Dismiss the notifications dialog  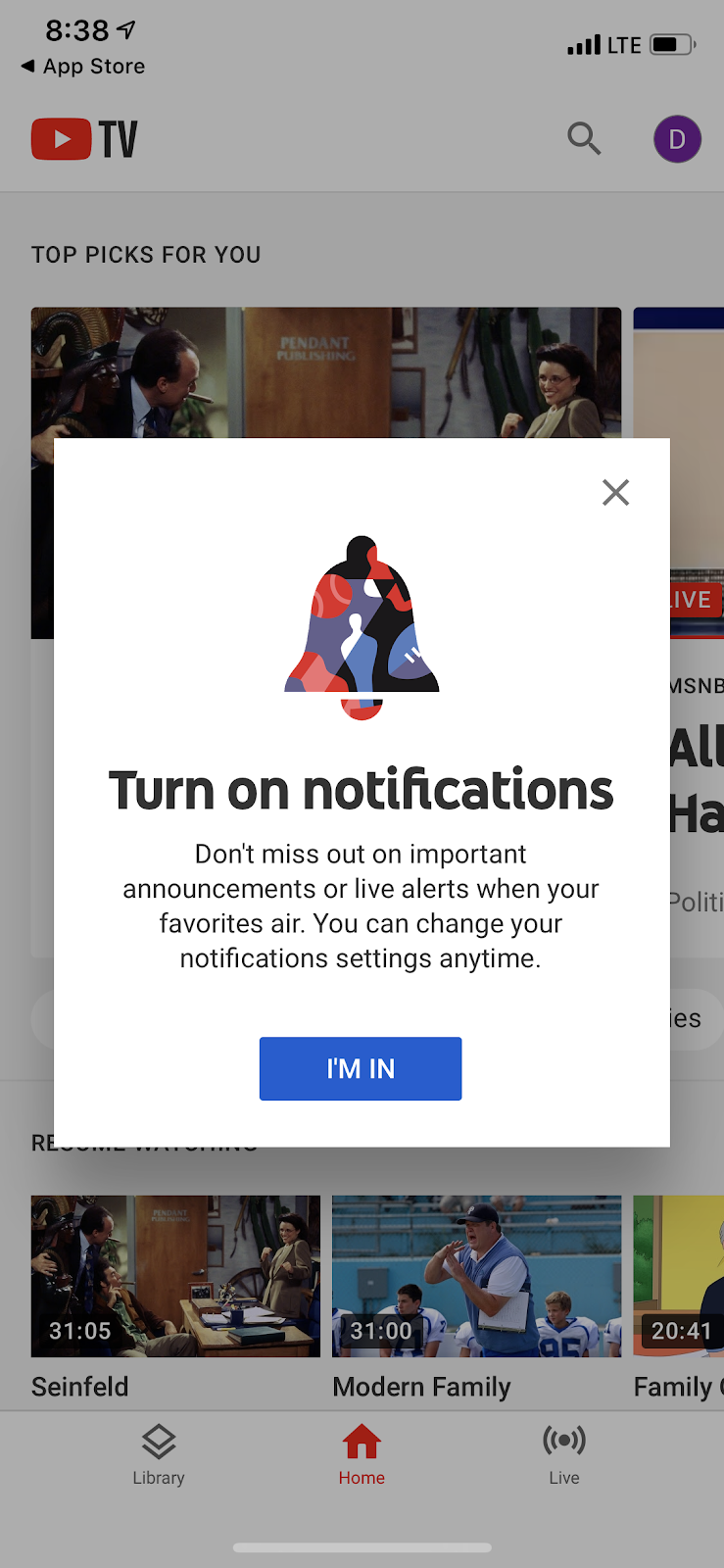[615, 492]
